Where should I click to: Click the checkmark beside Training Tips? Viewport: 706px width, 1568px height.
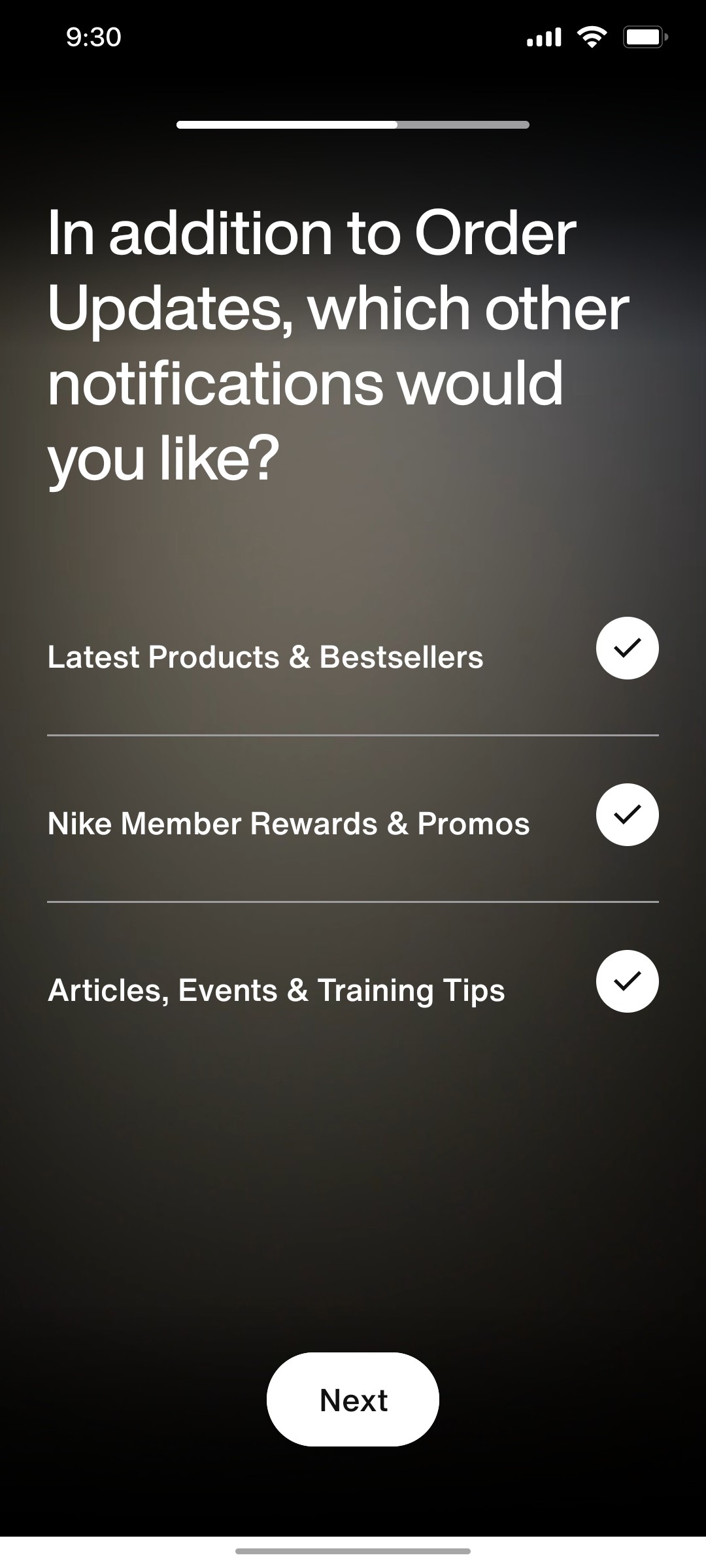pyautogui.click(x=627, y=981)
